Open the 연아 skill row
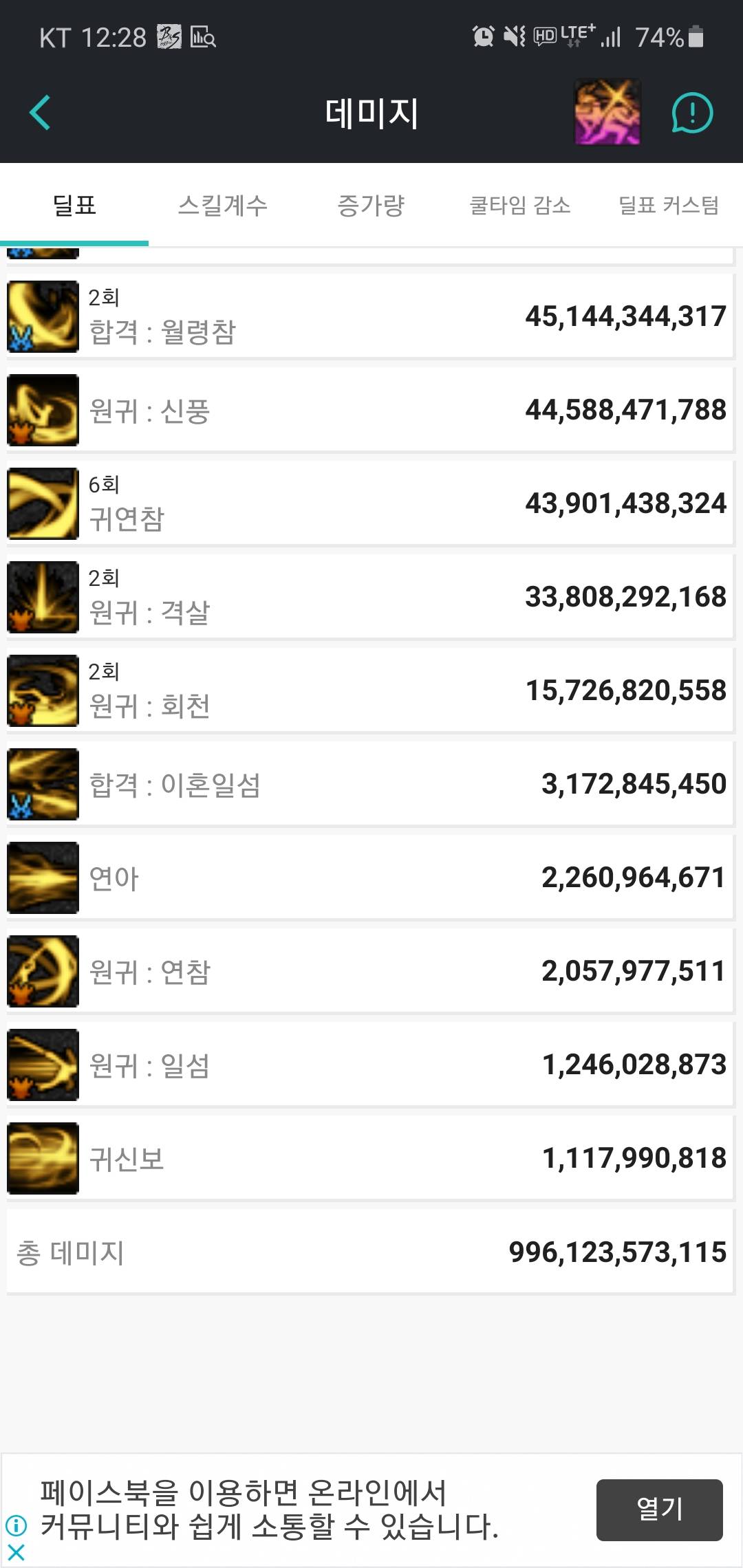 click(x=370, y=878)
